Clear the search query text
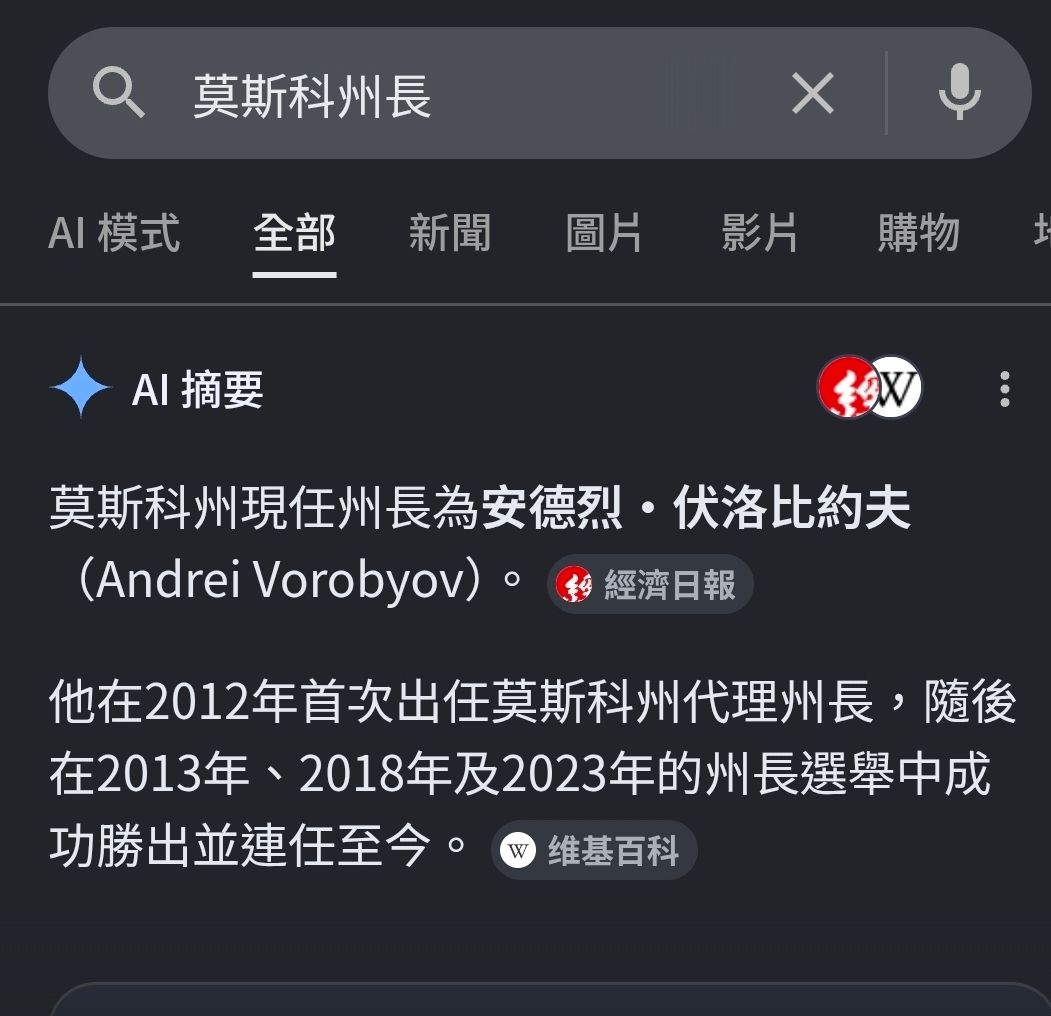Screen dimensions: 1051x1016 [812, 94]
